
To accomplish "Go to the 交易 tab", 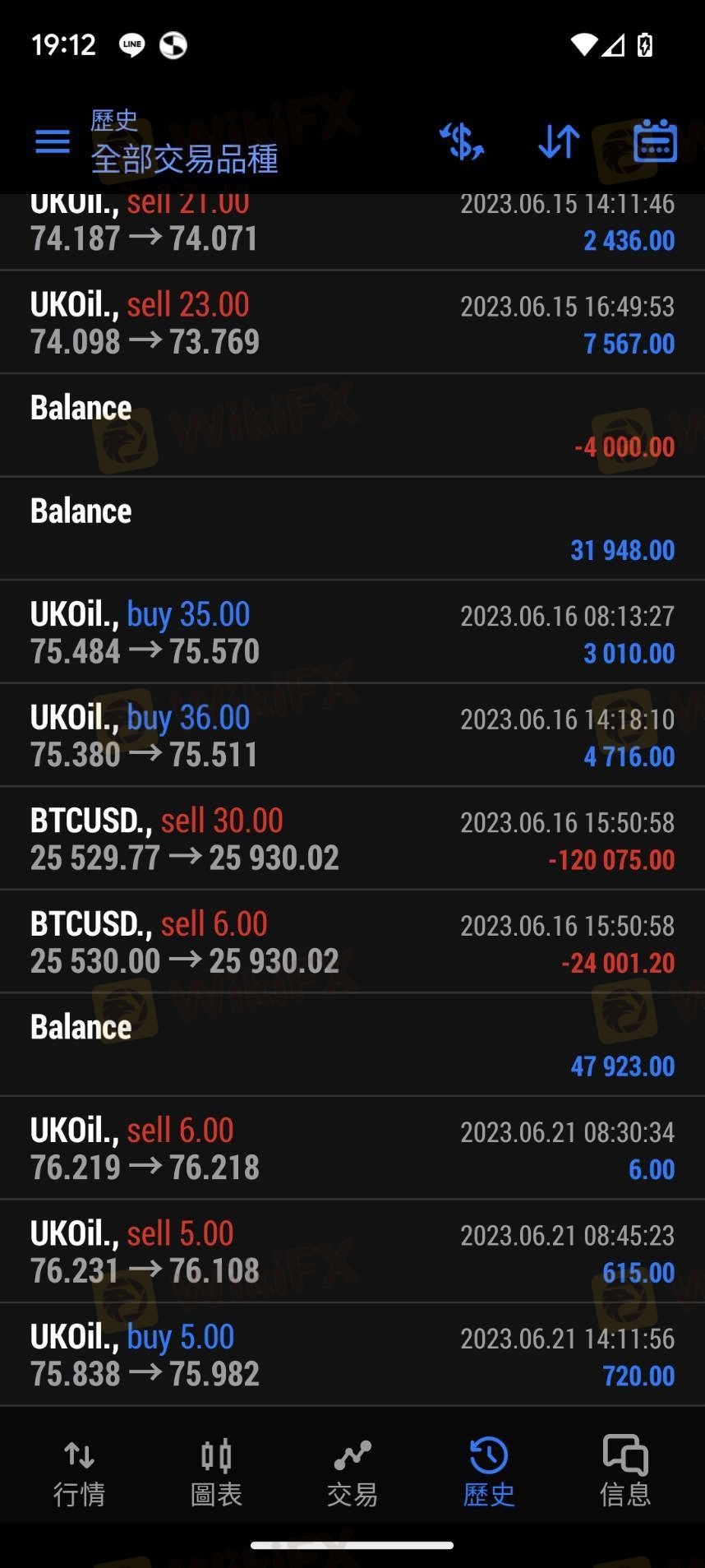I will [352, 1473].
